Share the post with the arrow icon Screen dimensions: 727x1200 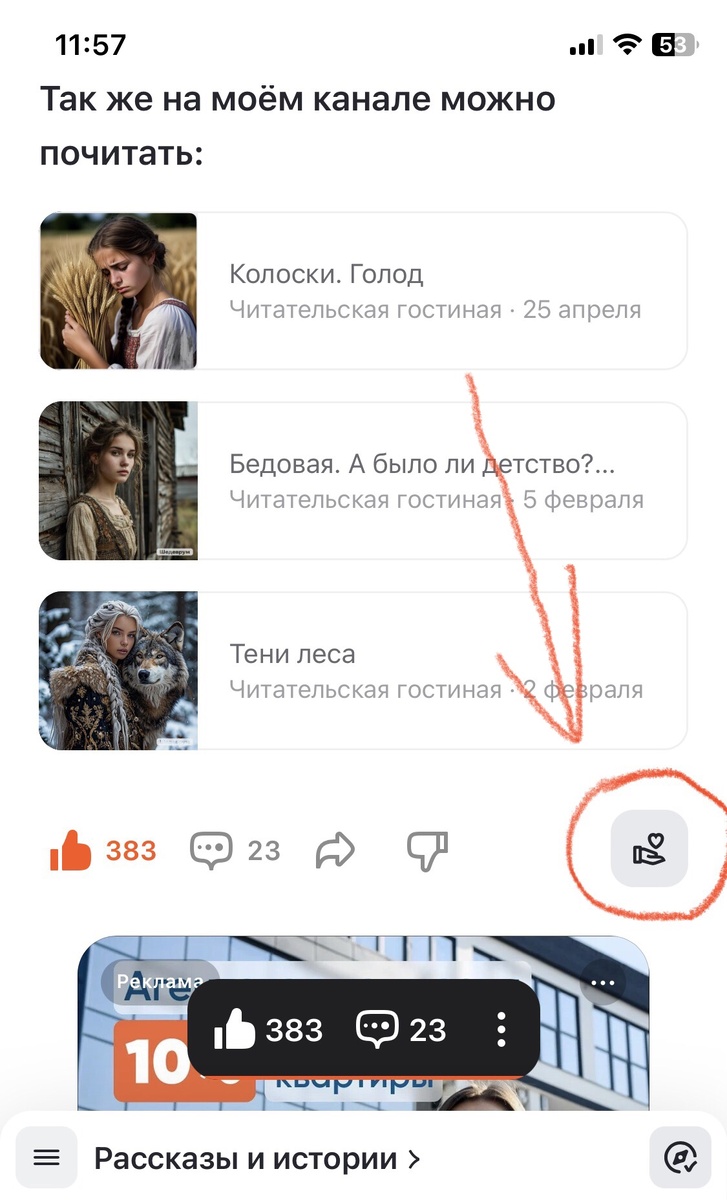[336, 851]
